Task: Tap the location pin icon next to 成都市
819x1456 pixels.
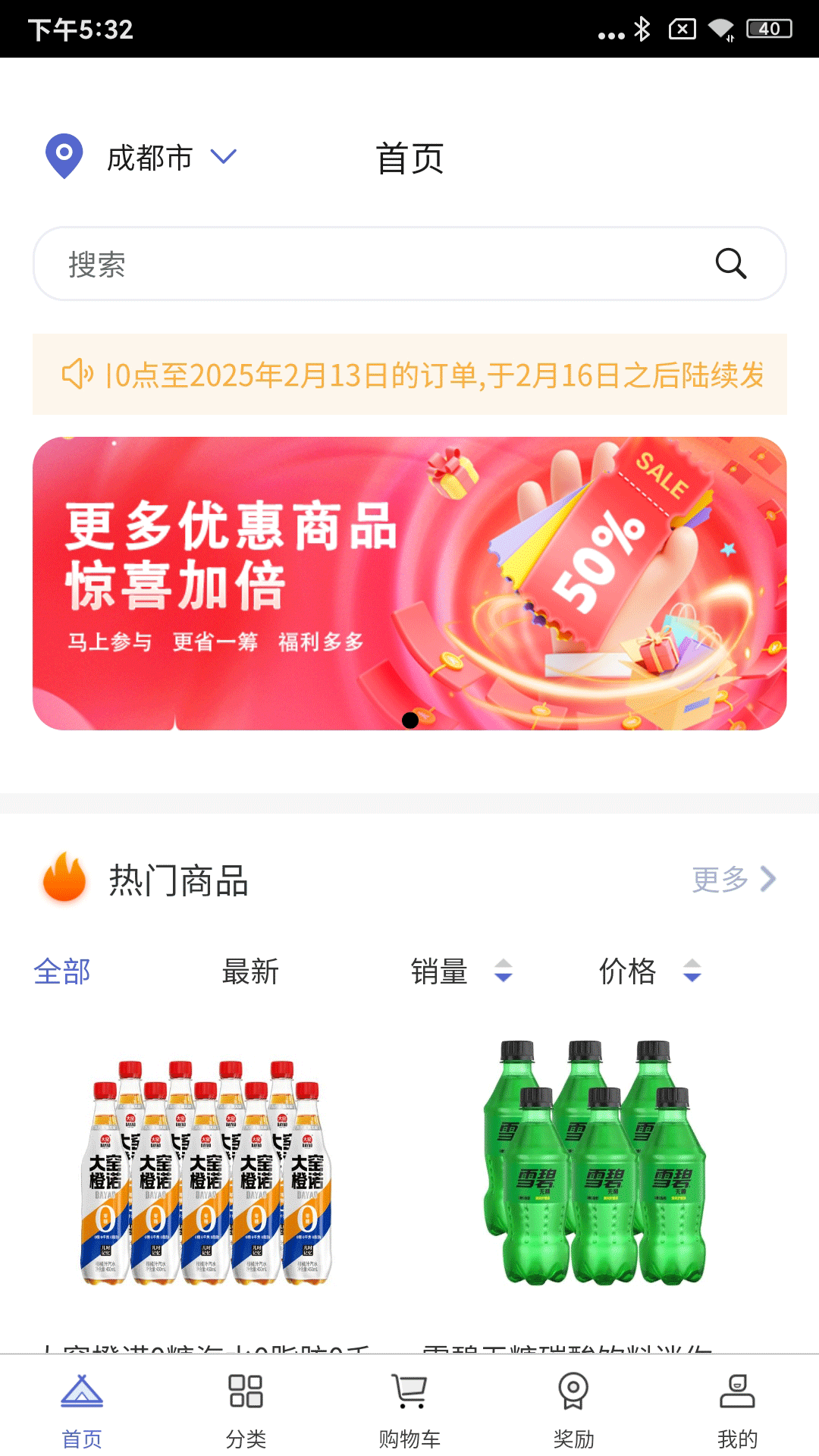Action: pyautogui.click(x=64, y=156)
